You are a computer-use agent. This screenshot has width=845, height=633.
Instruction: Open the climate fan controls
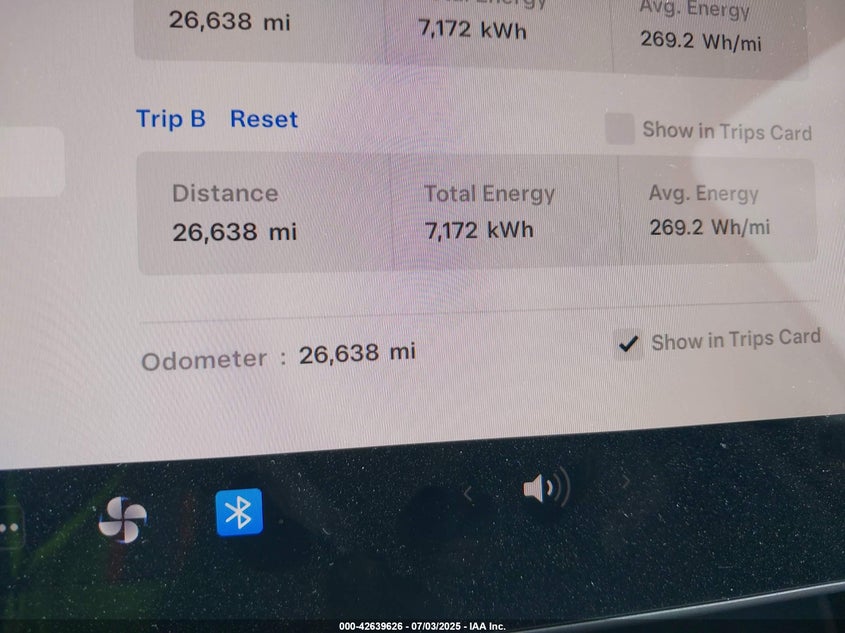click(122, 520)
